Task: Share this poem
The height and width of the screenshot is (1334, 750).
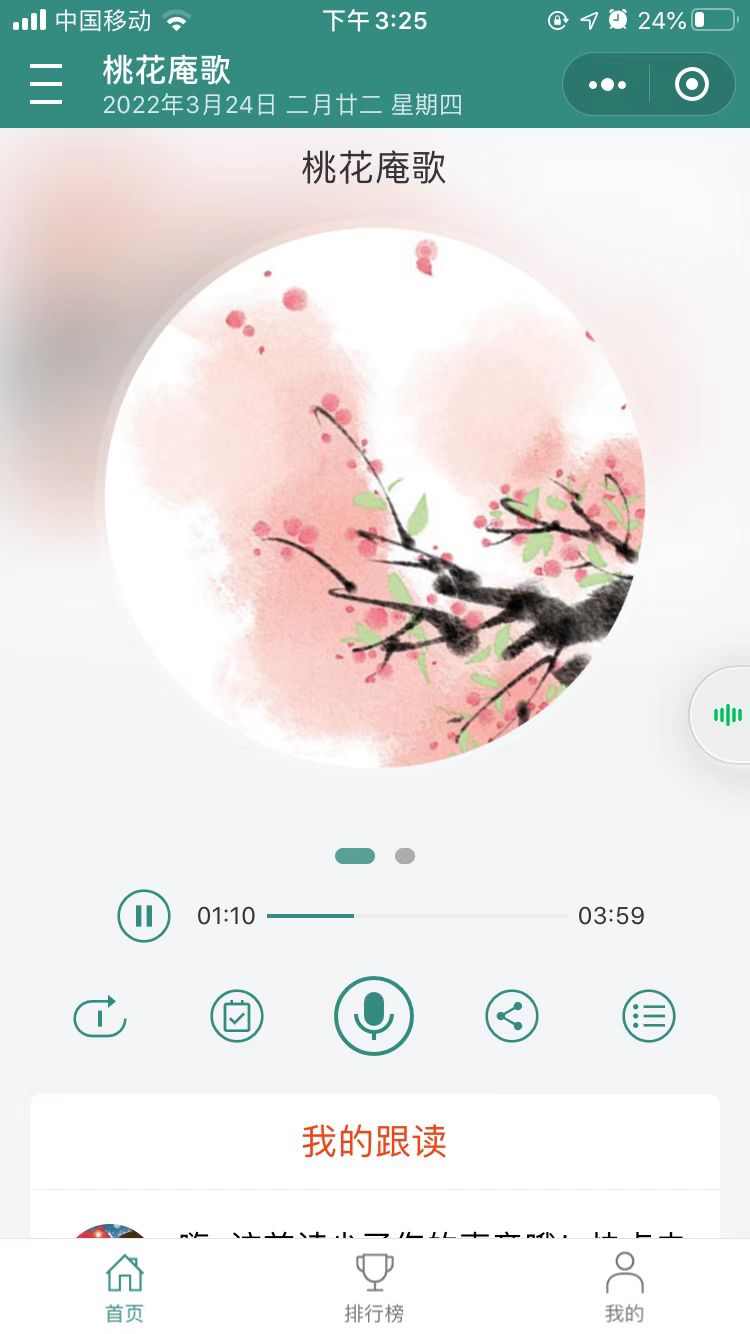Action: [x=511, y=1017]
